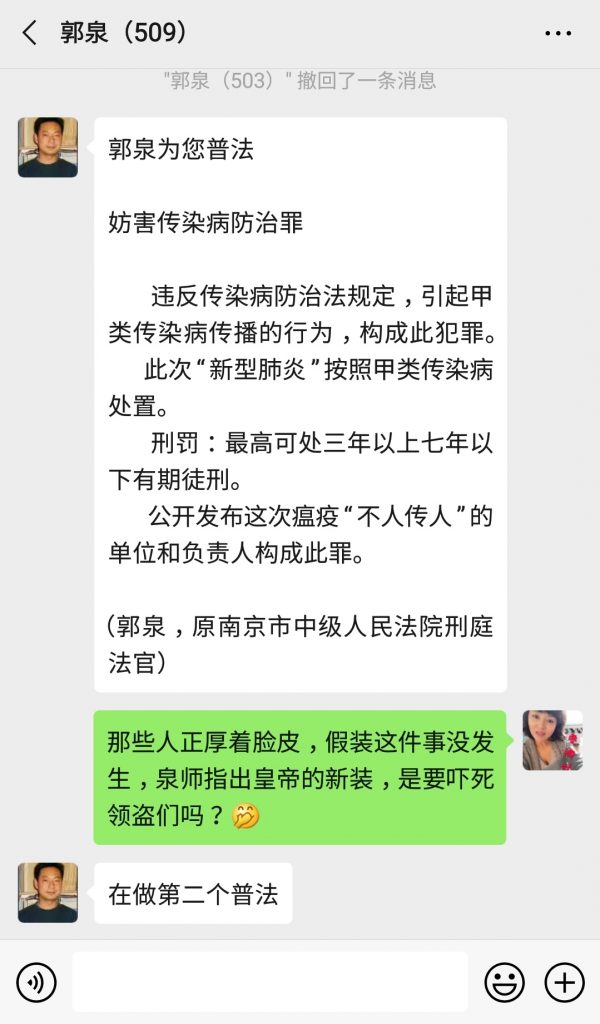Switch to voice message input
The width and height of the screenshot is (600, 1024).
coord(37,982)
